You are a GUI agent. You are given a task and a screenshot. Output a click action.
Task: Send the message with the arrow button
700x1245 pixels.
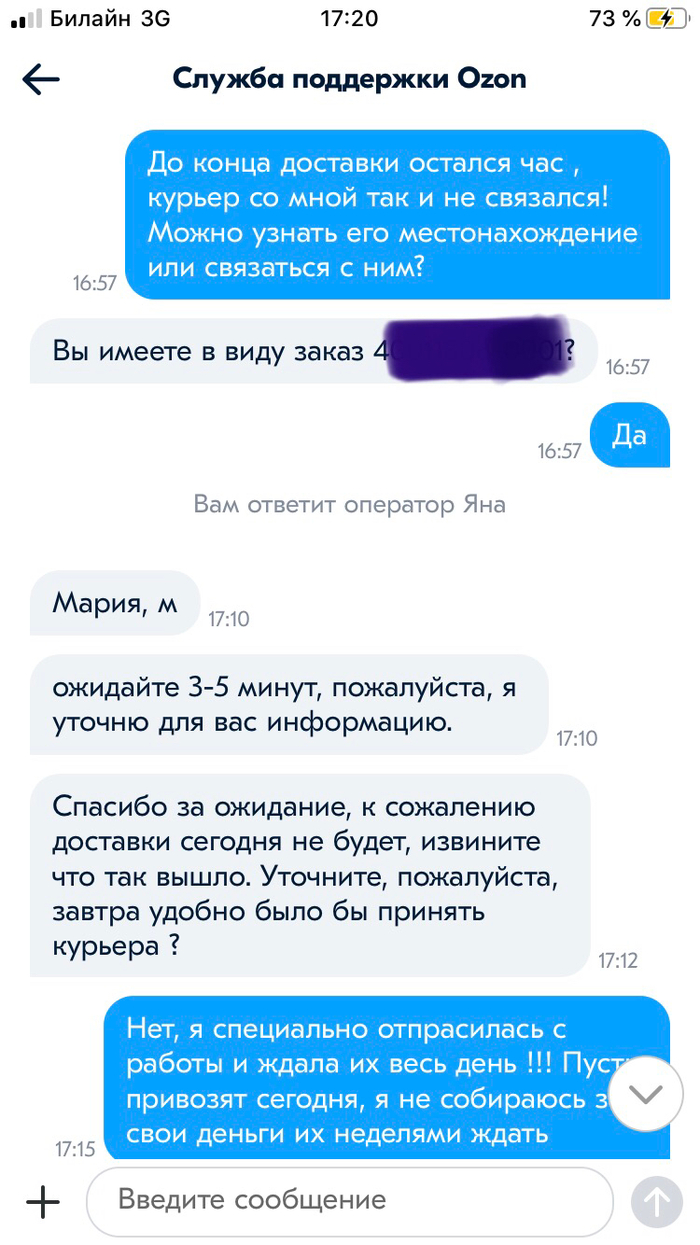pyautogui.click(x=657, y=1202)
